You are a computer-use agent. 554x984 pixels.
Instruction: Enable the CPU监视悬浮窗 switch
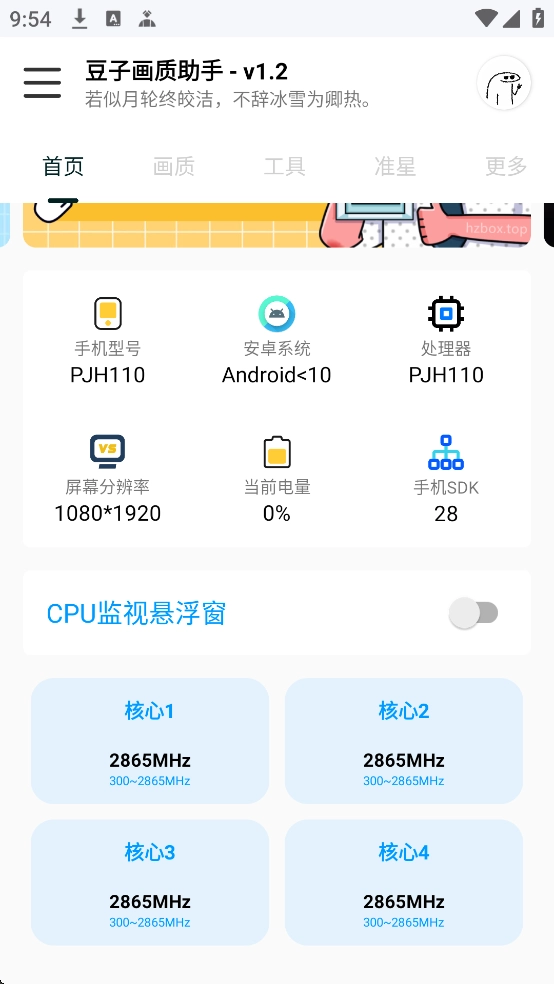pos(474,613)
